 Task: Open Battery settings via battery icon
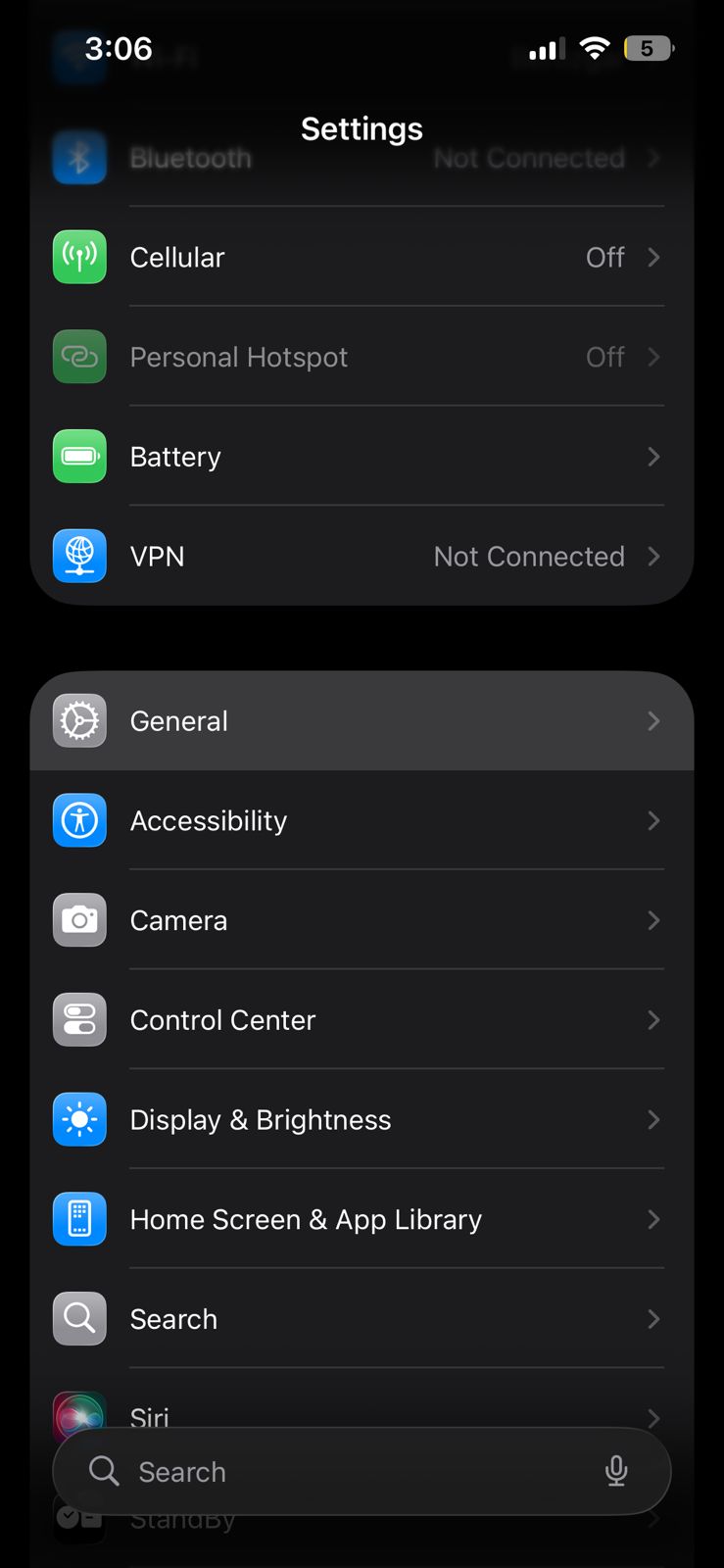tap(79, 457)
